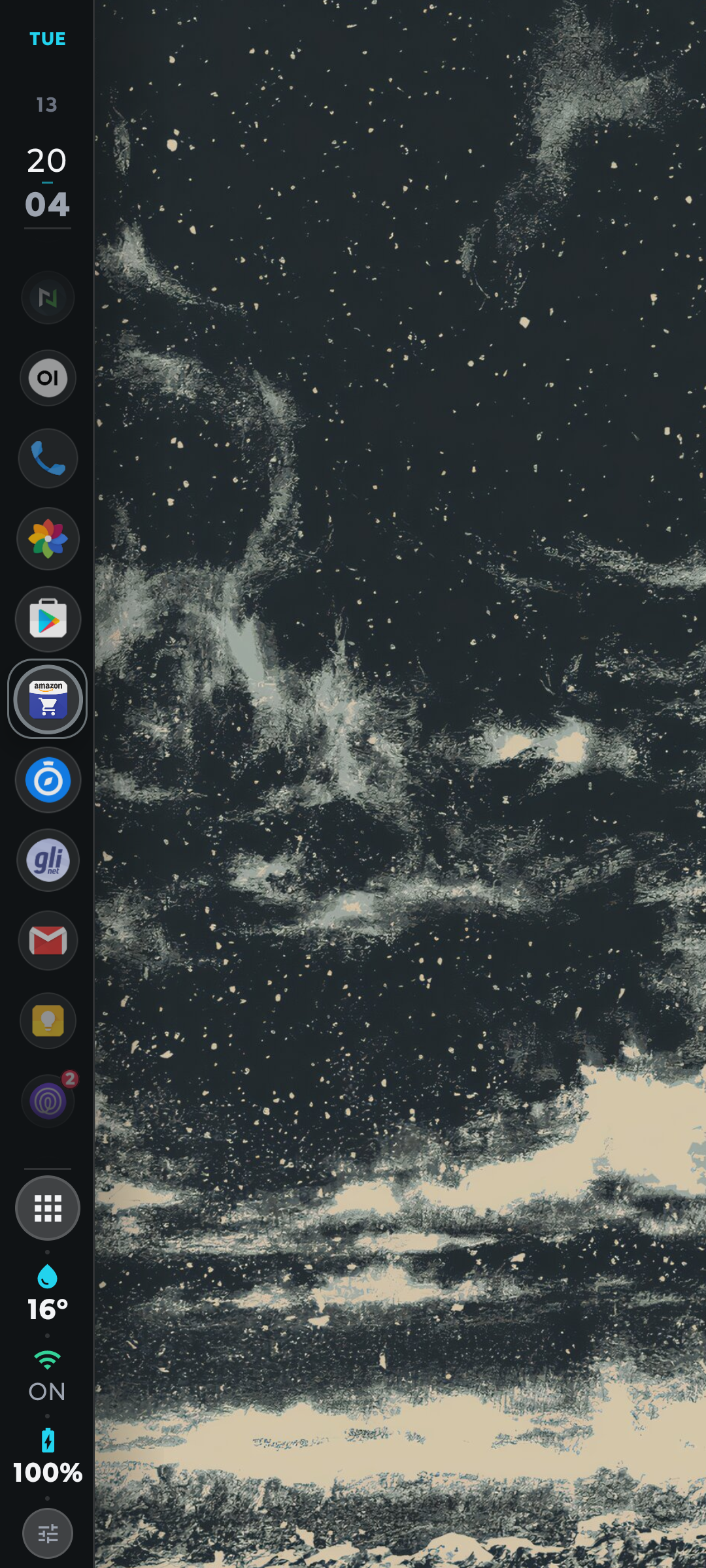
Task: Open the 16° weather widget
Action: 47,1294
